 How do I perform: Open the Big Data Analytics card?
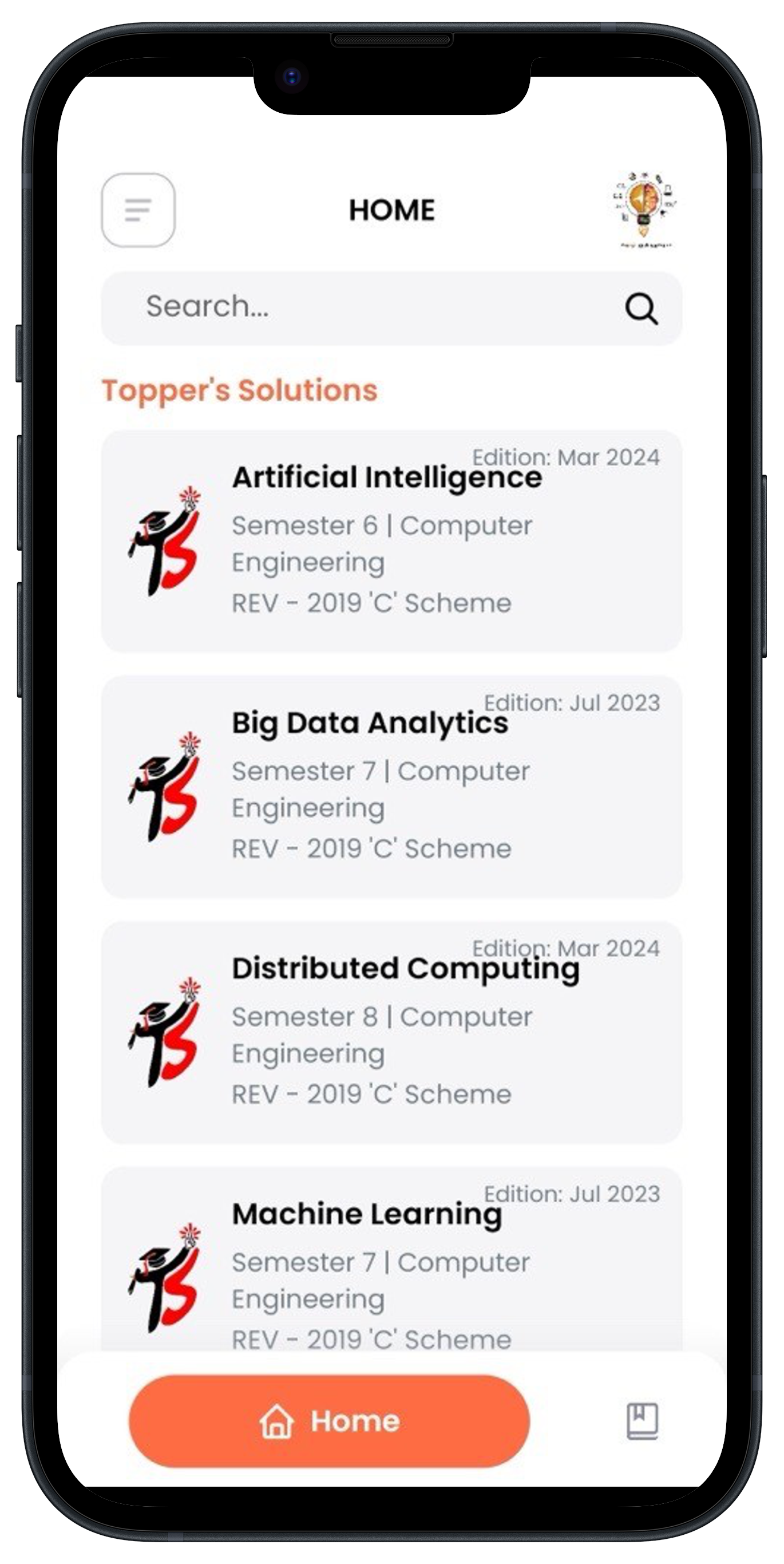coord(391,787)
